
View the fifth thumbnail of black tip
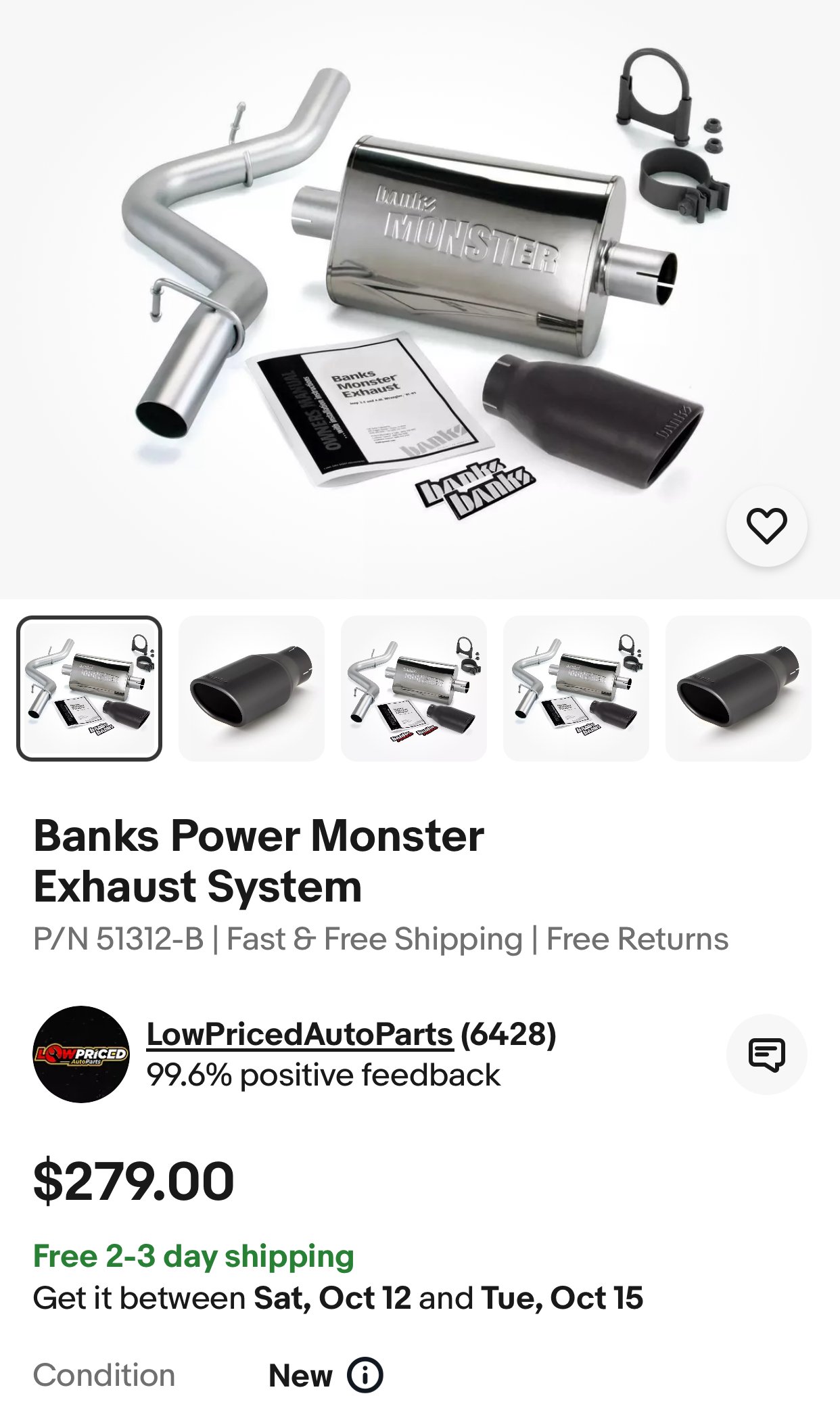(x=739, y=688)
